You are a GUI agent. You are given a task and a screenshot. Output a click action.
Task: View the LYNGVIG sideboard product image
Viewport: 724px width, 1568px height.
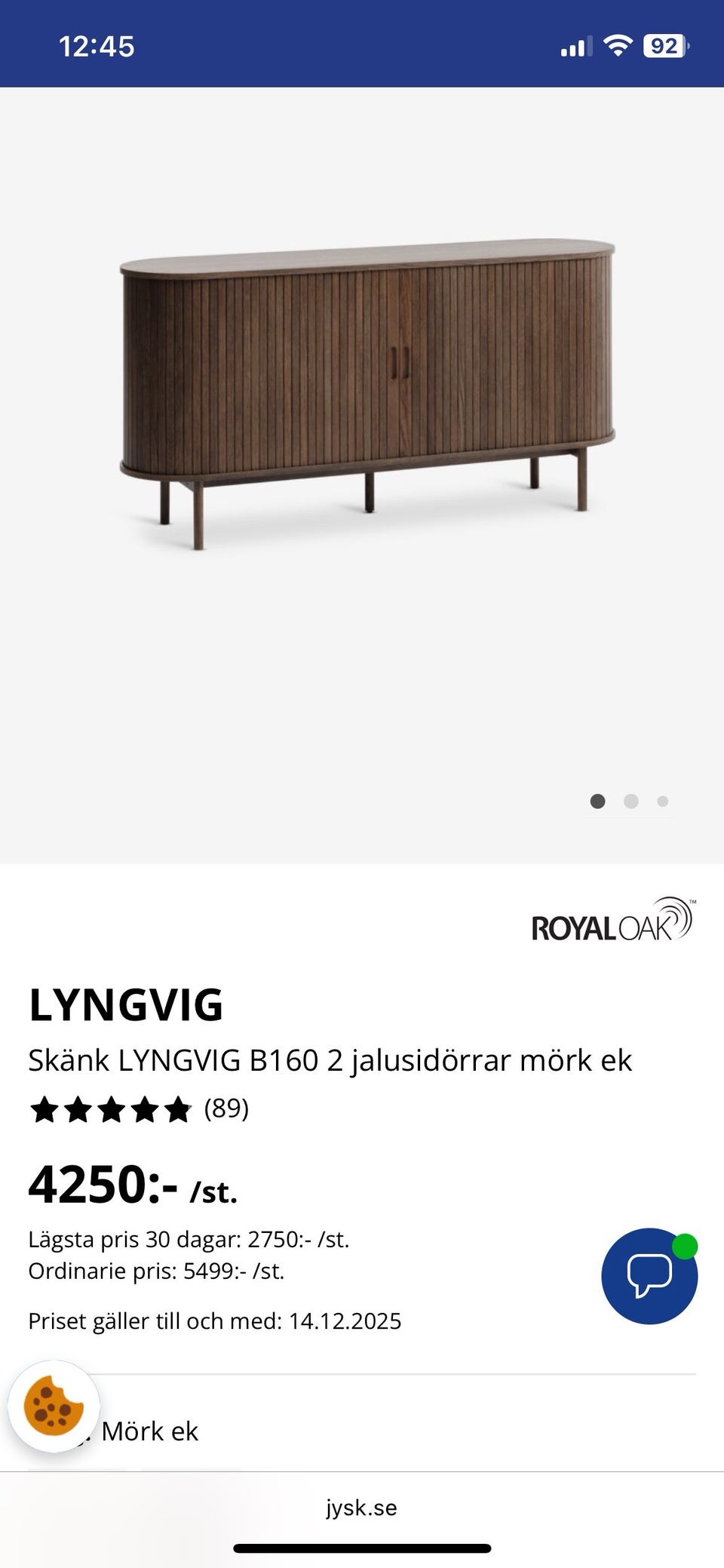coord(368,392)
